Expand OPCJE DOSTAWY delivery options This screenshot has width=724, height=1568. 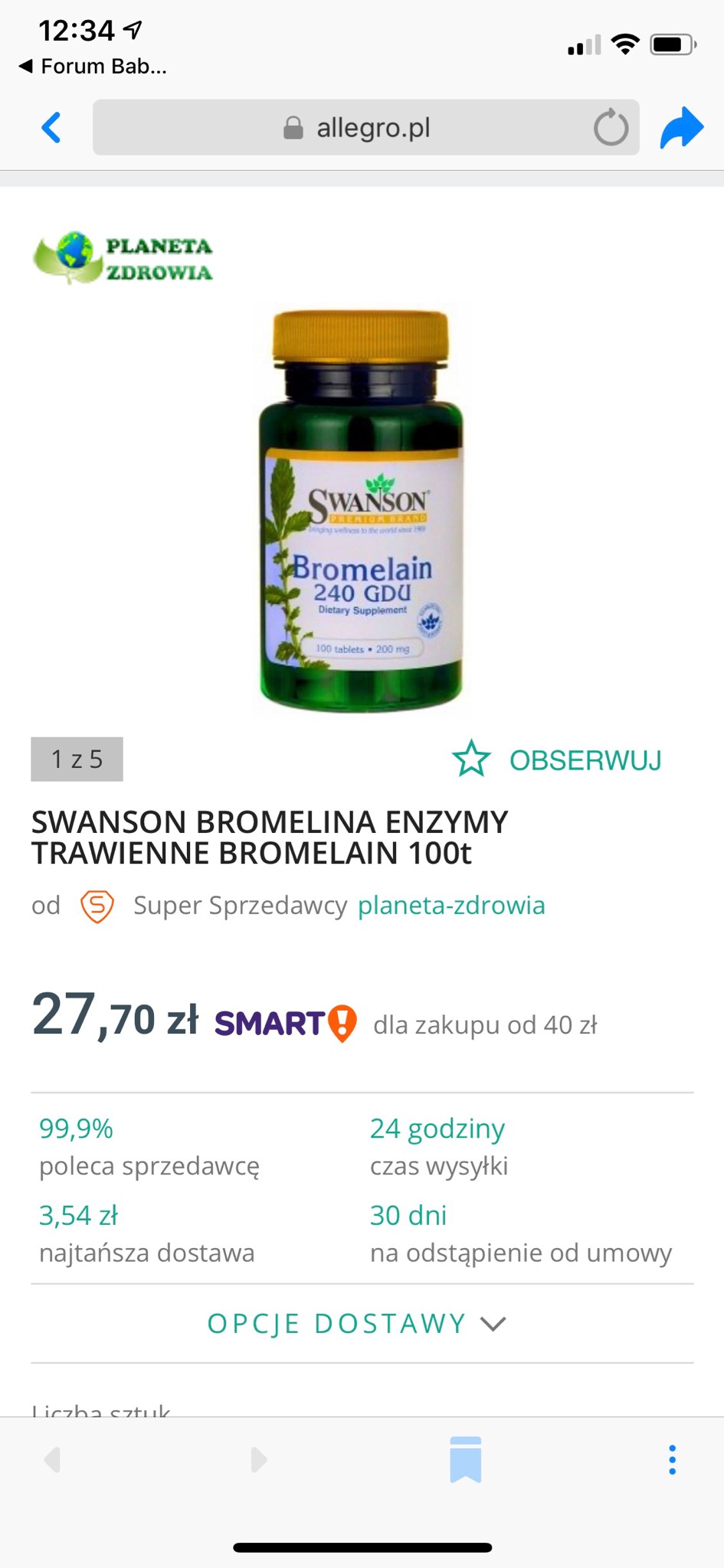click(x=357, y=1323)
